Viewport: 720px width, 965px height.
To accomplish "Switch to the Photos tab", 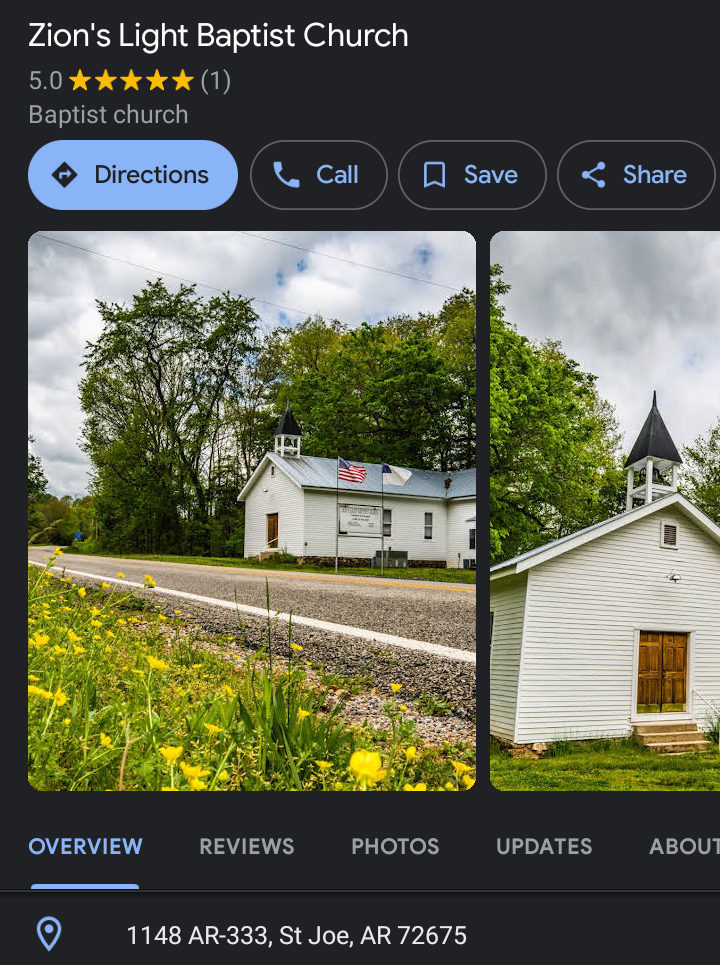I will (395, 846).
